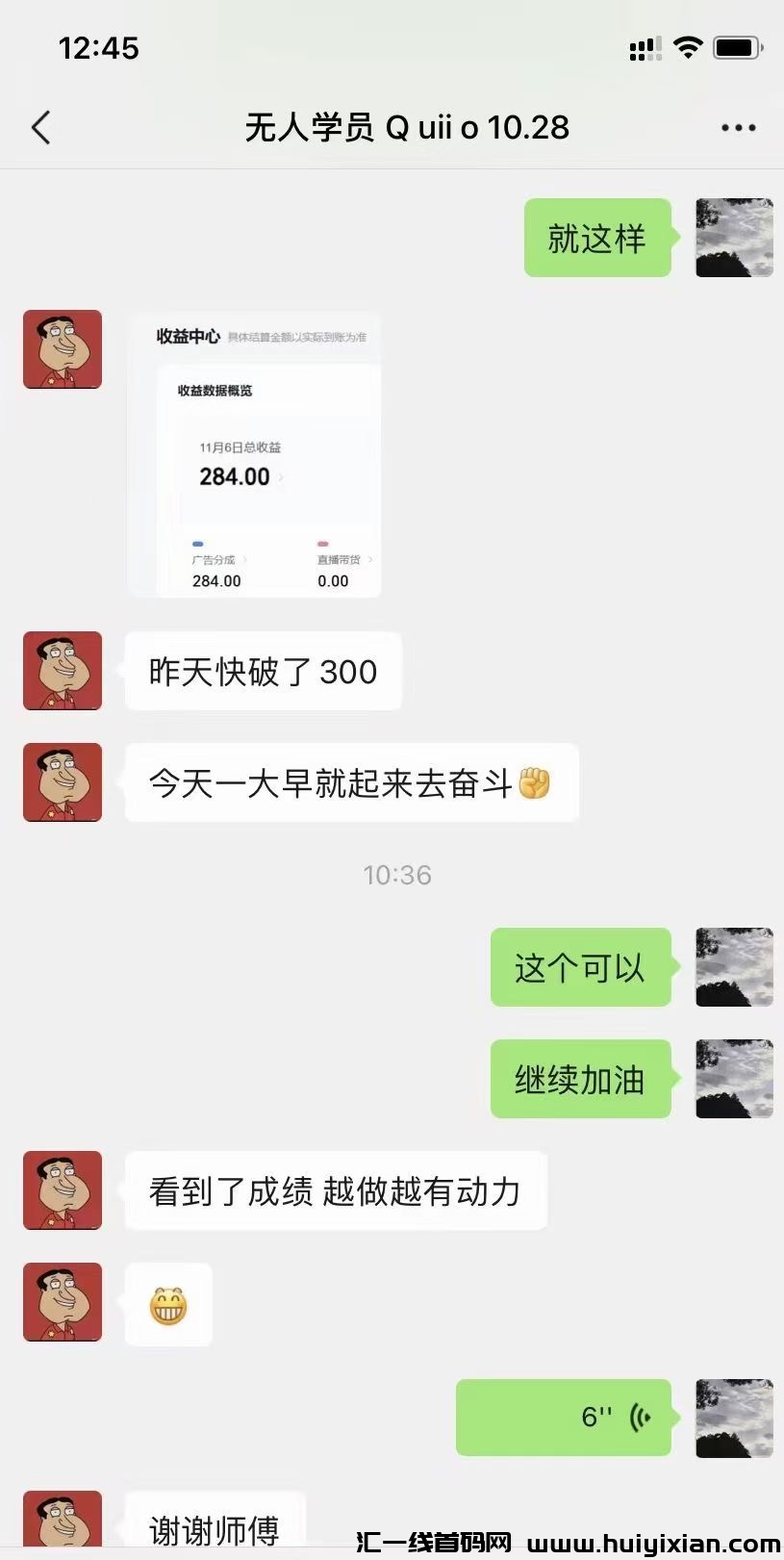Open chat settings via the three-dot icon
The image size is (784, 1560).
coord(740,127)
